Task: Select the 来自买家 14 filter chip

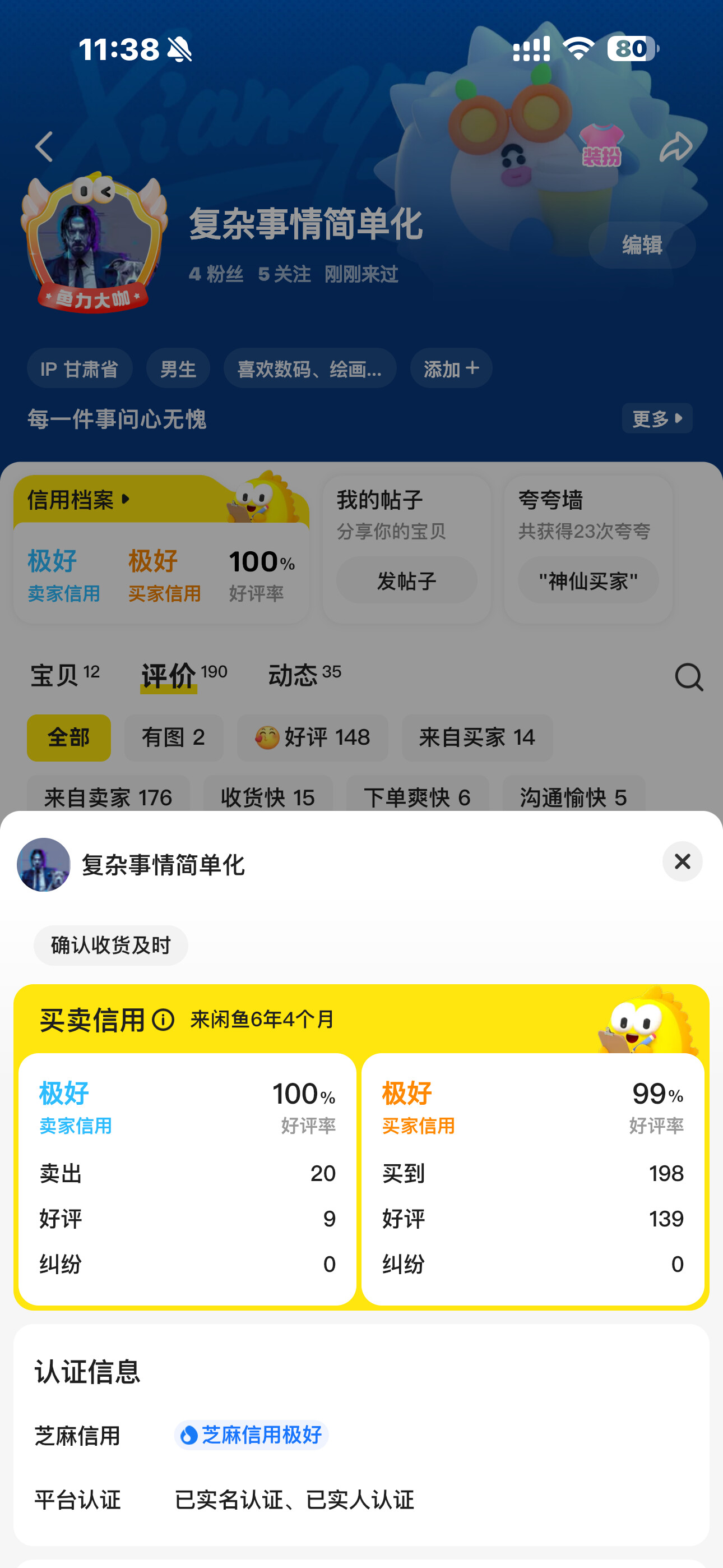Action: click(x=477, y=738)
